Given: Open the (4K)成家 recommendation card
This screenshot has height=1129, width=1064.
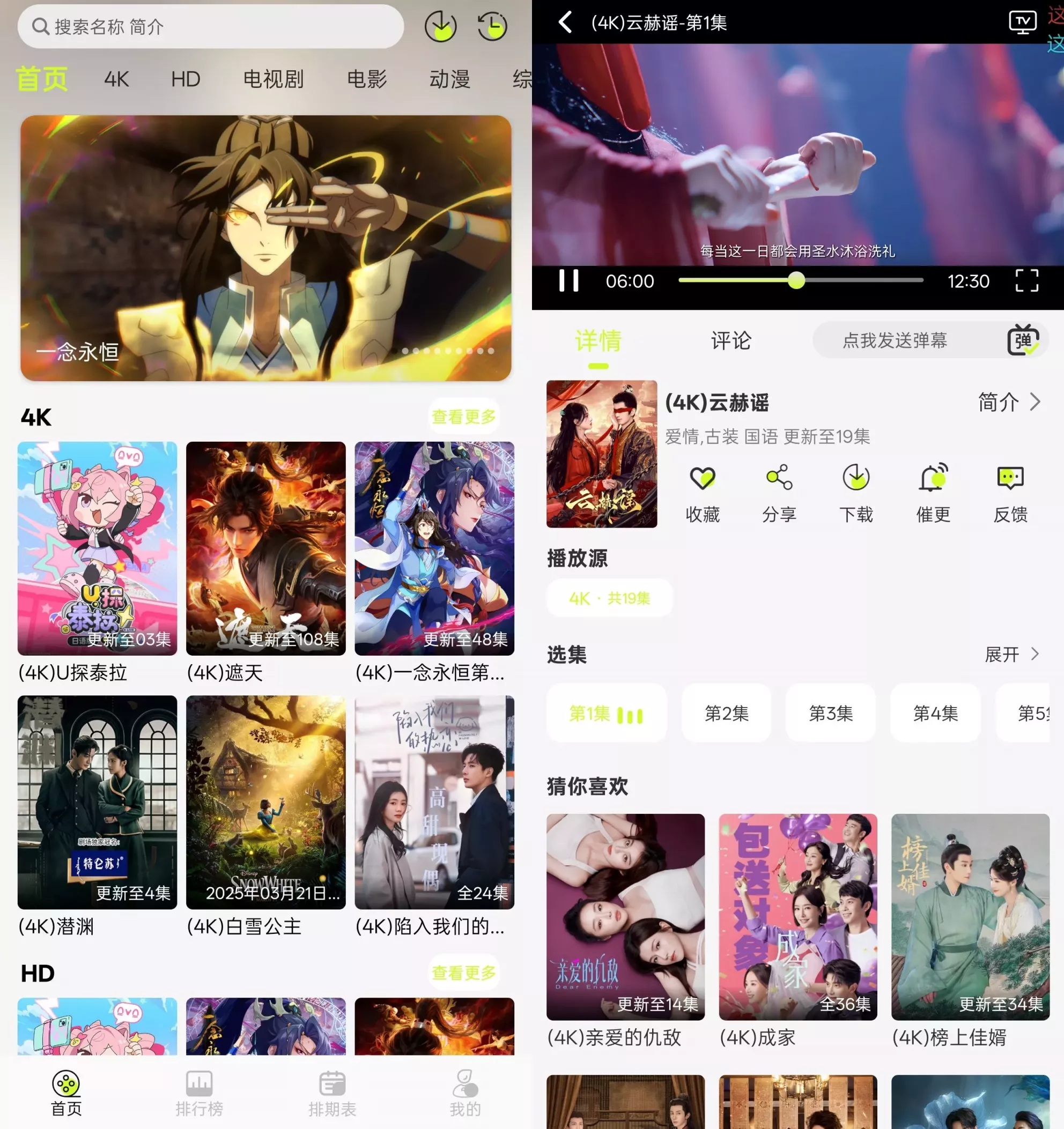Looking at the screenshot, I should tap(797, 917).
